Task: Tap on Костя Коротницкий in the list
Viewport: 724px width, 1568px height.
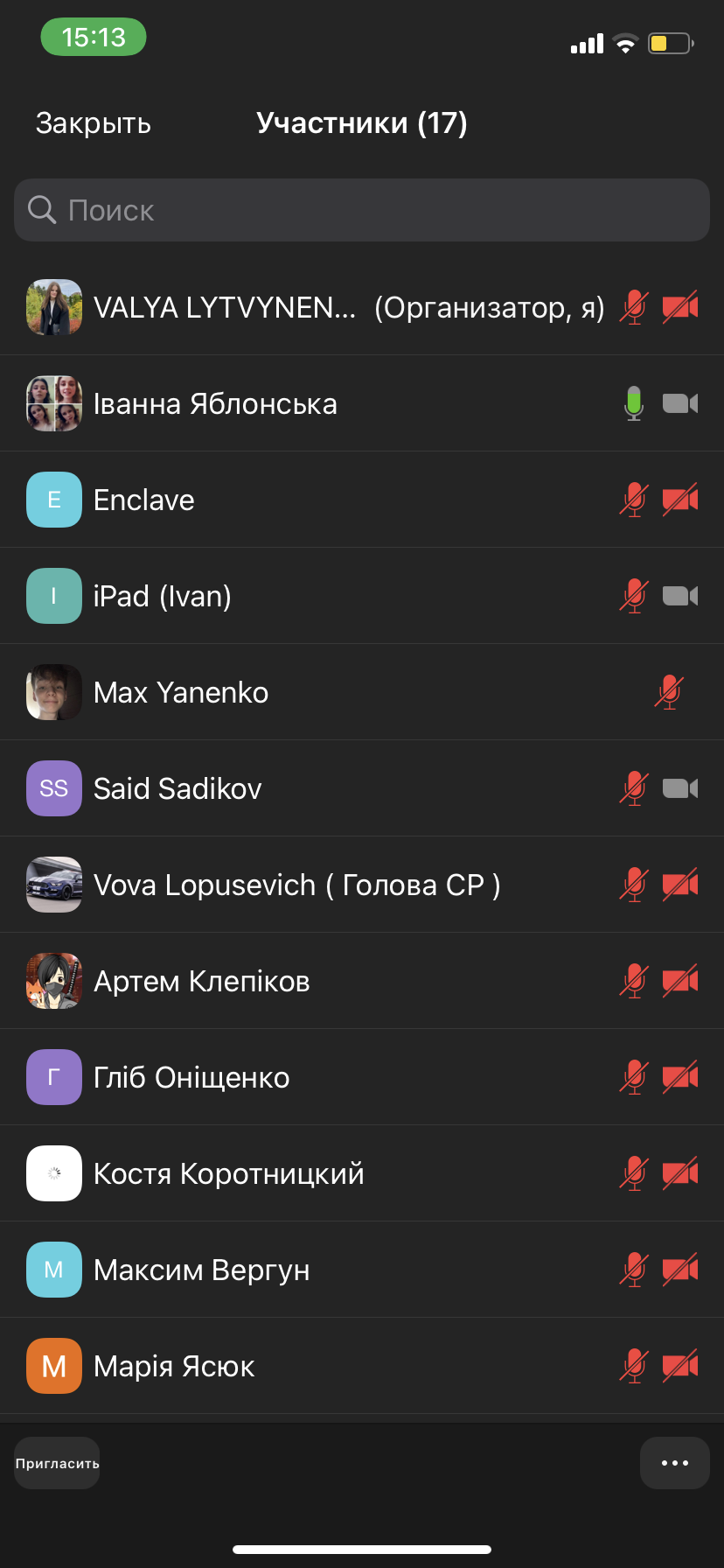Action: [x=229, y=1174]
